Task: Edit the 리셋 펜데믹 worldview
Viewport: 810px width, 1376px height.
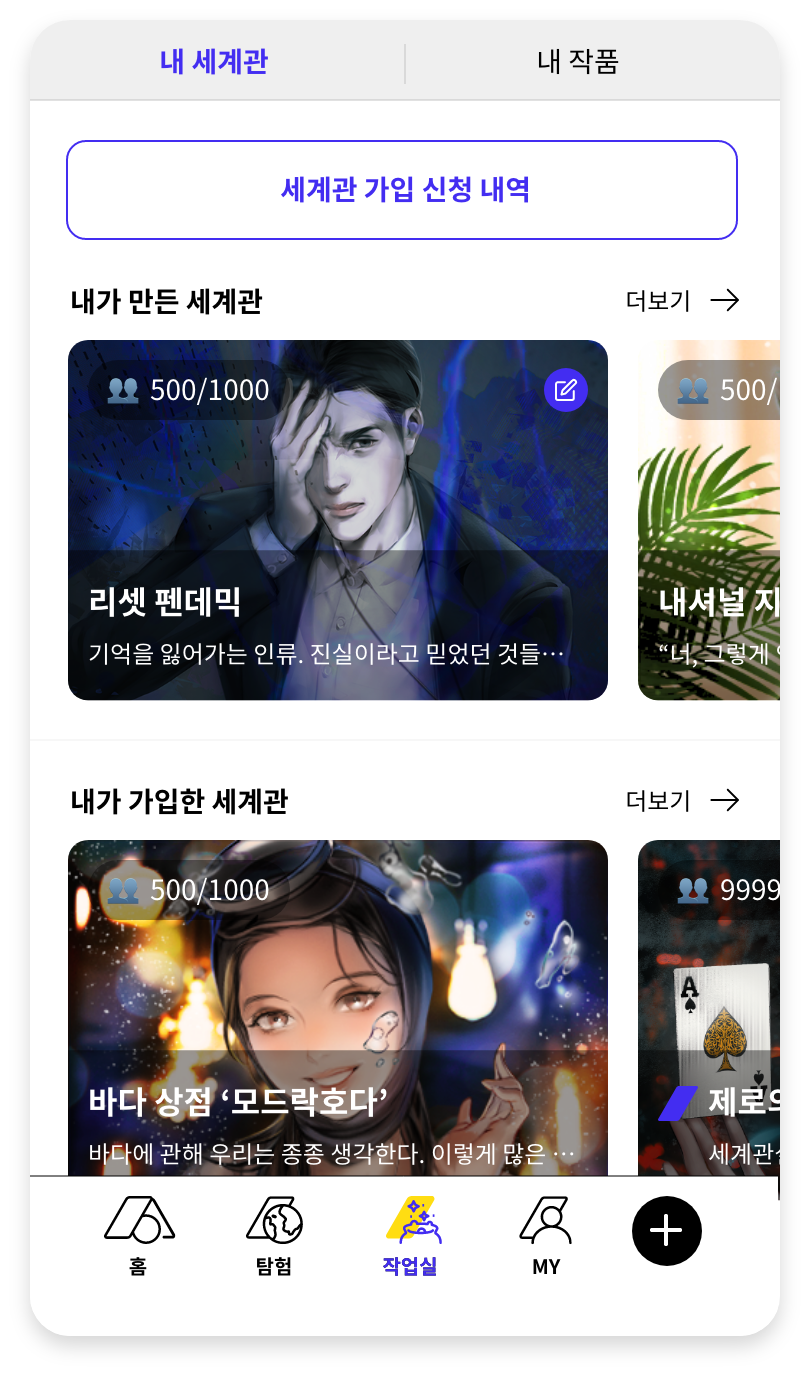Action: 566,390
